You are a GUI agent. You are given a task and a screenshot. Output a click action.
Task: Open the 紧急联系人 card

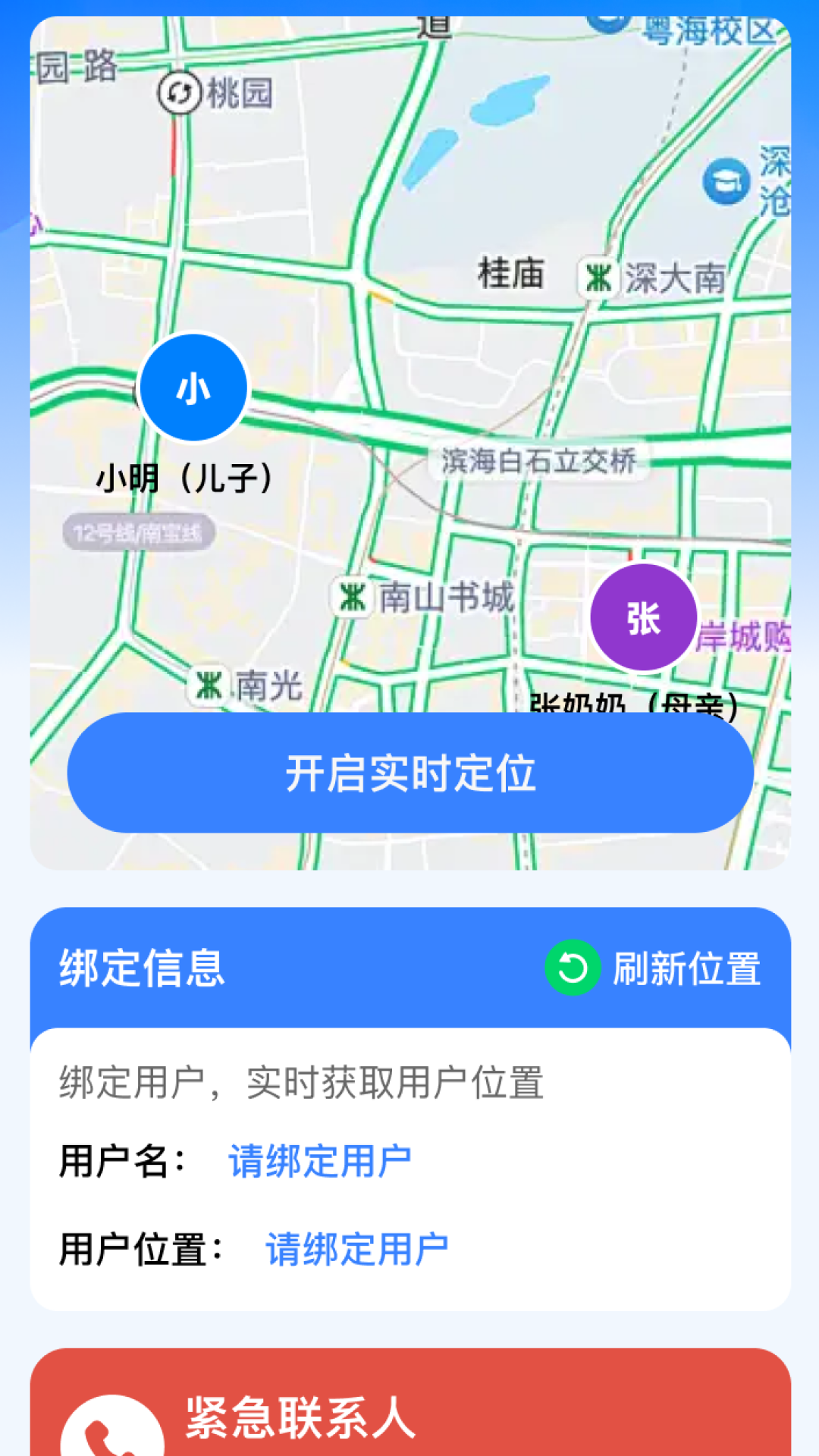click(409, 1410)
